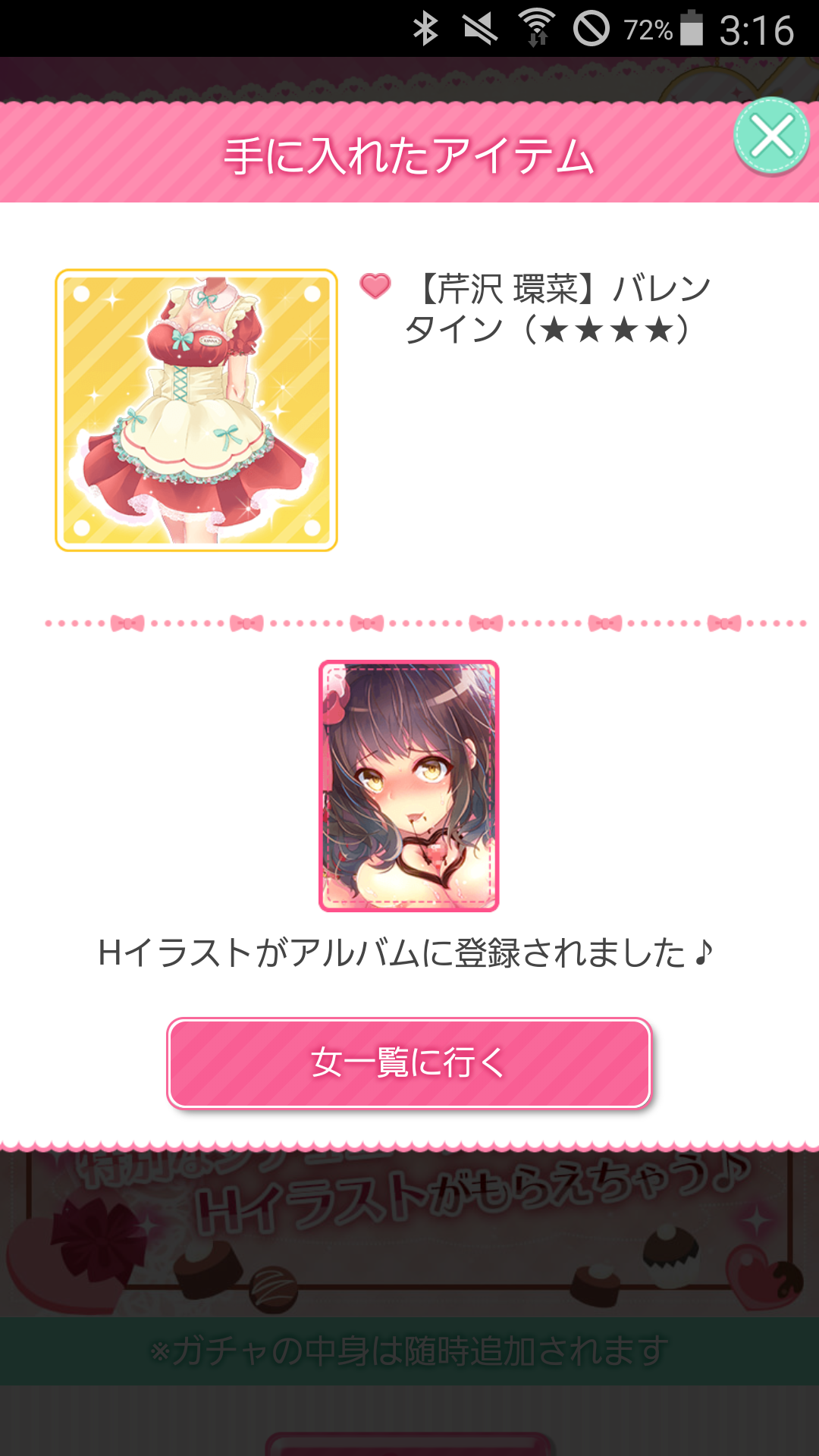Screen dimensions: 819x1456
Task: Tap the 女一覧に行く button
Action: tap(409, 1062)
